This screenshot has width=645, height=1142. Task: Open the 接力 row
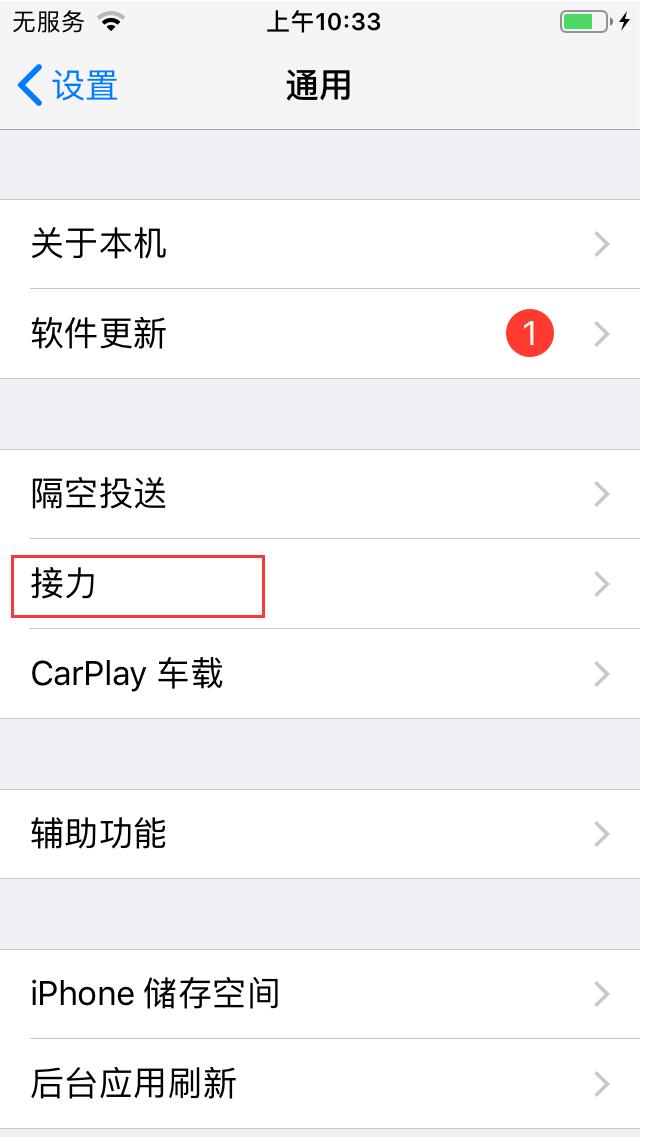[320, 584]
